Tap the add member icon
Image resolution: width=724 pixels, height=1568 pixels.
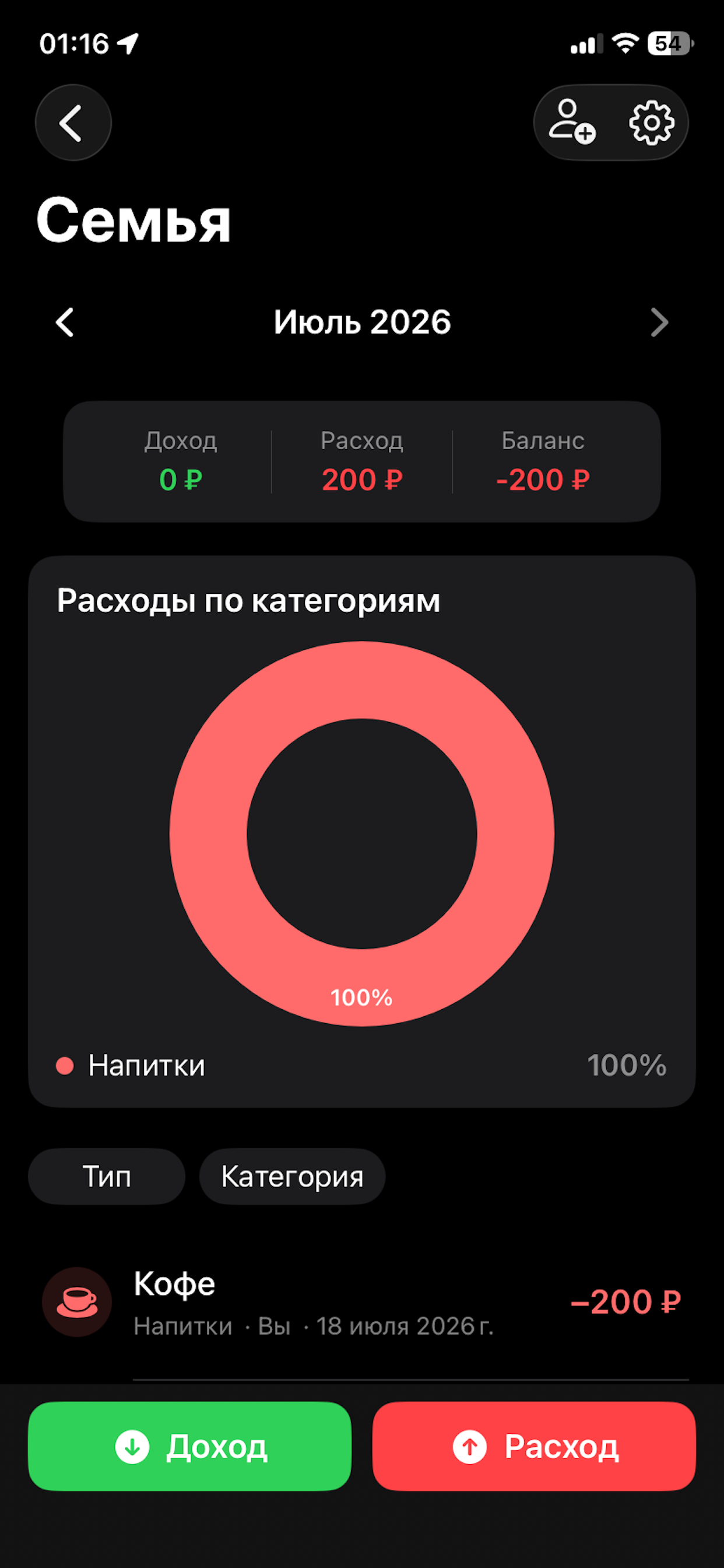coord(572,123)
